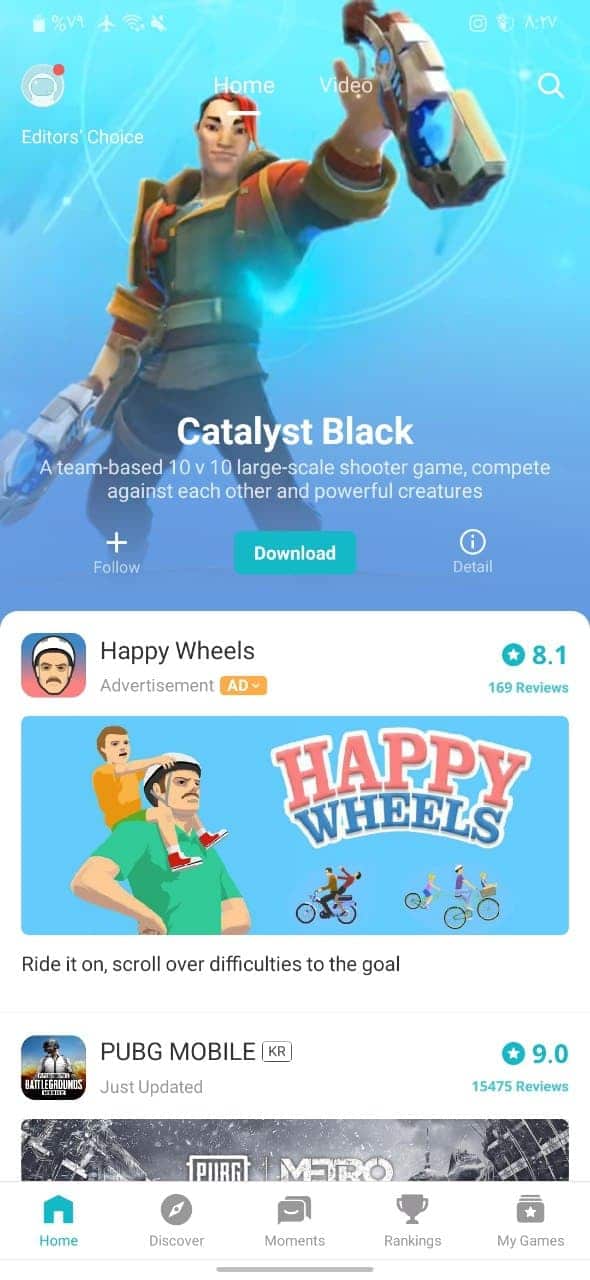Select the Home top tab
The width and height of the screenshot is (590, 1280).
tap(244, 86)
